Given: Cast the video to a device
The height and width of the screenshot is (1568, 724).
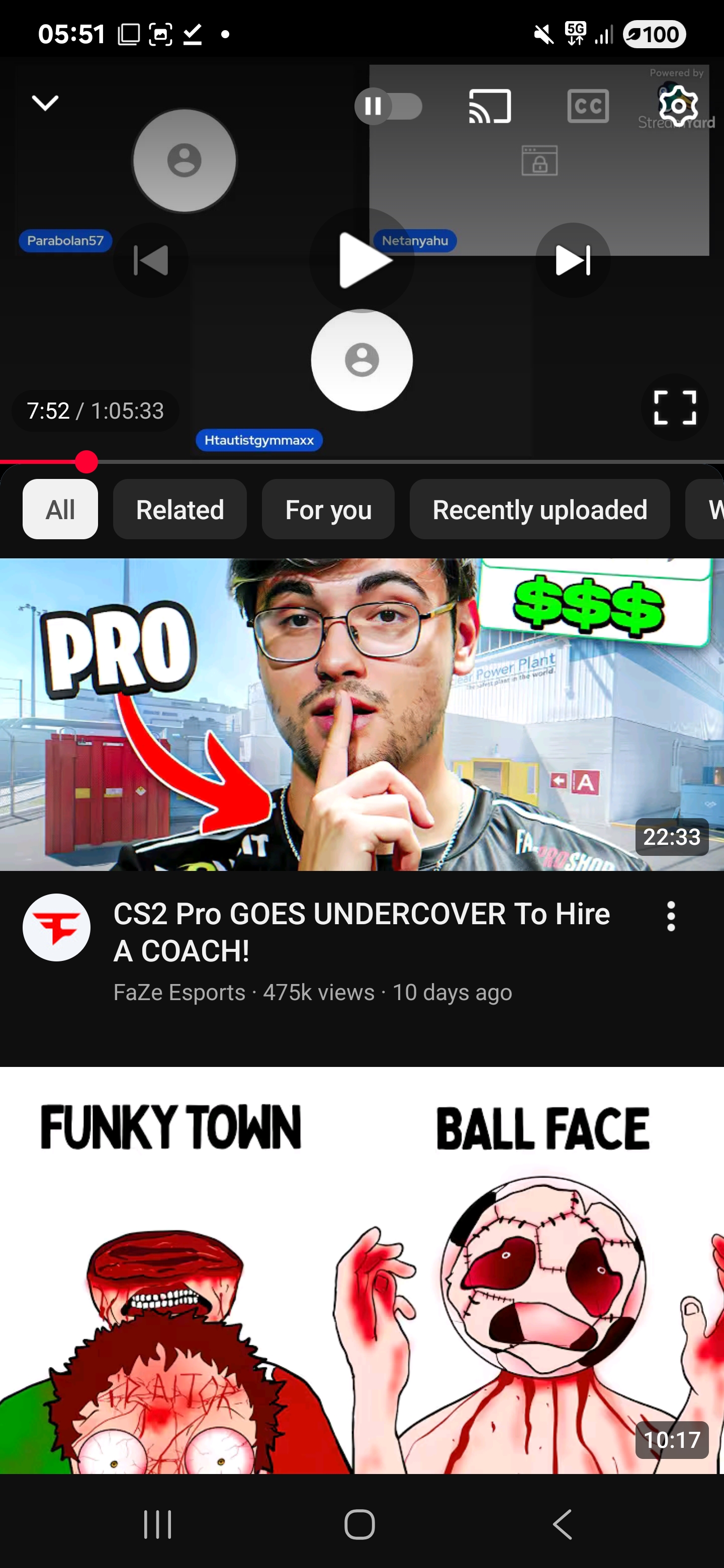Looking at the screenshot, I should point(490,107).
